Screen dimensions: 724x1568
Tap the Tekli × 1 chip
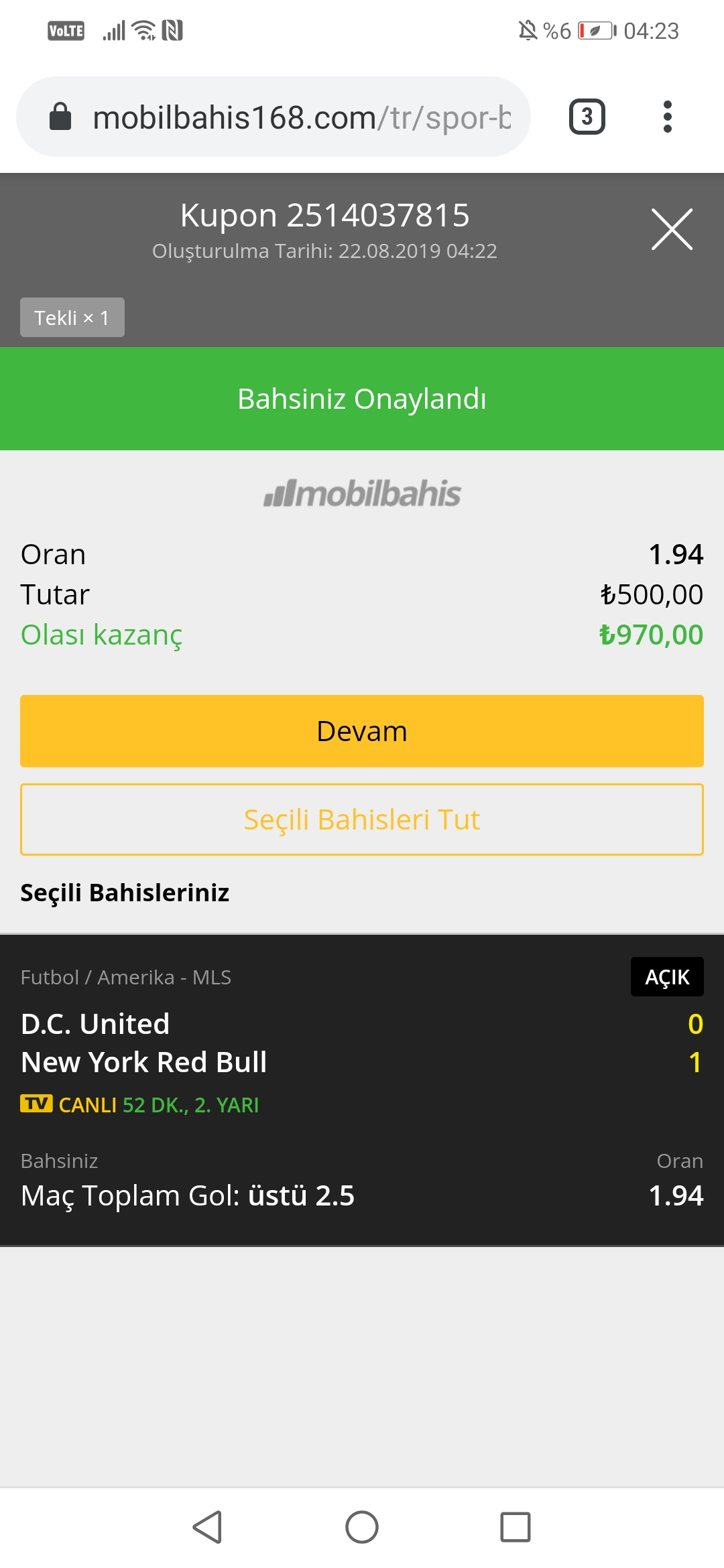point(72,317)
